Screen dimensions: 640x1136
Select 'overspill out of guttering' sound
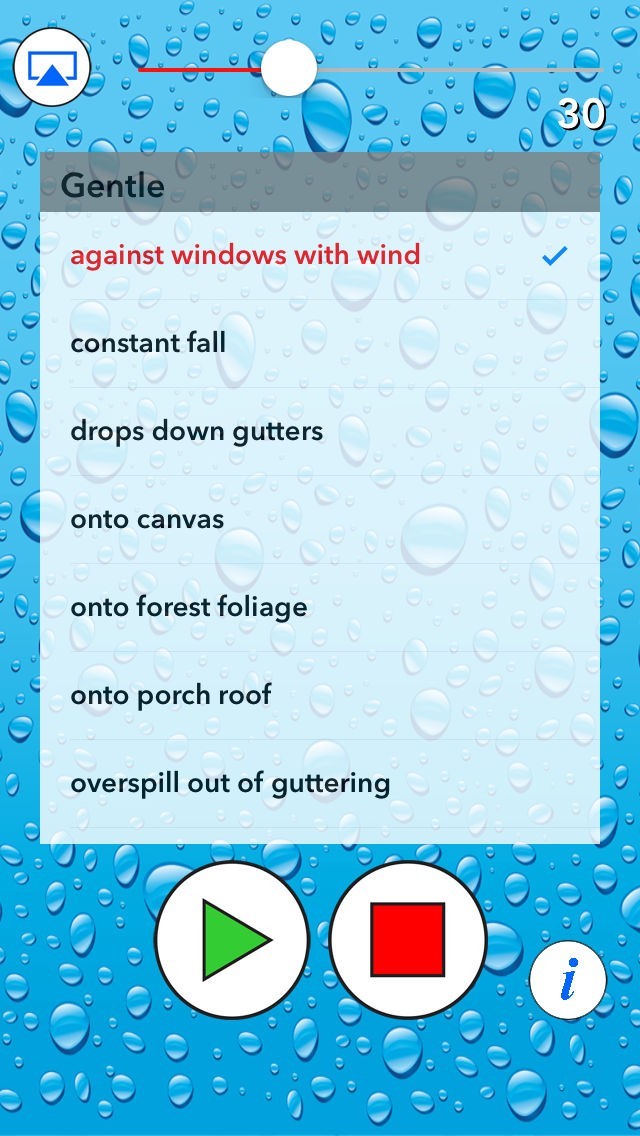[x=230, y=782]
